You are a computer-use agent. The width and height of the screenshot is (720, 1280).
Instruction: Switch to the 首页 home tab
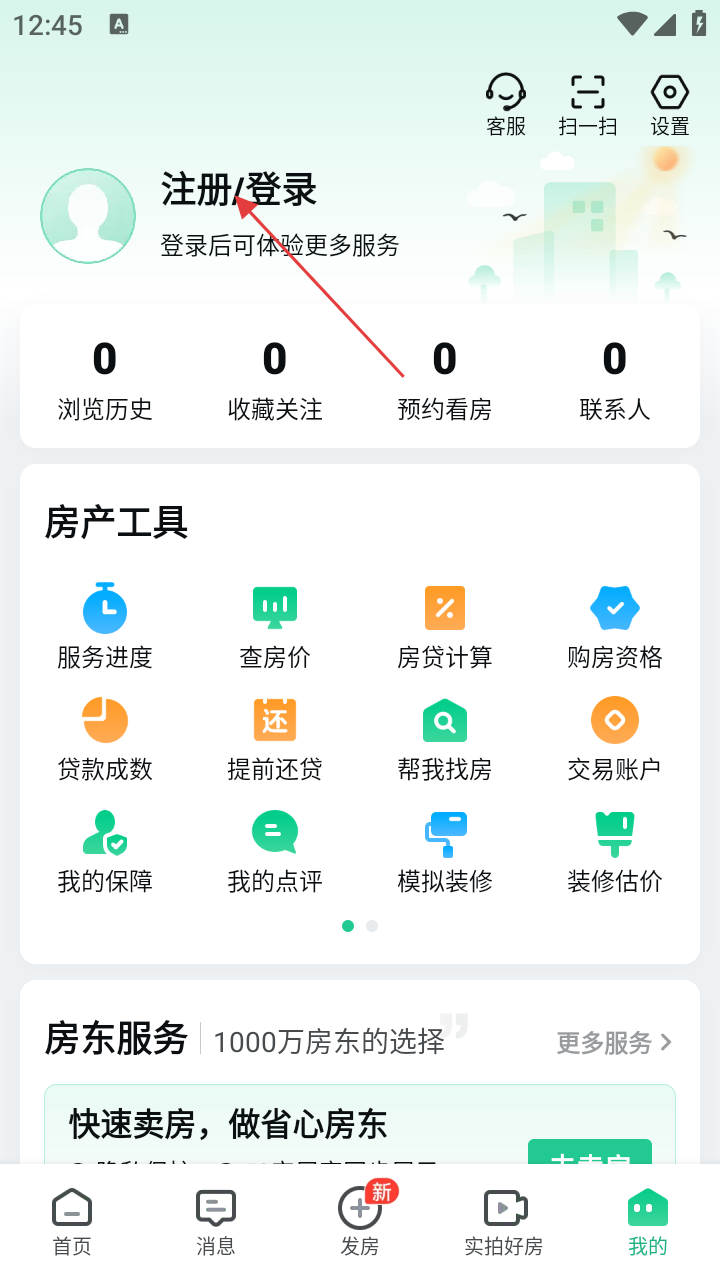(72, 1221)
